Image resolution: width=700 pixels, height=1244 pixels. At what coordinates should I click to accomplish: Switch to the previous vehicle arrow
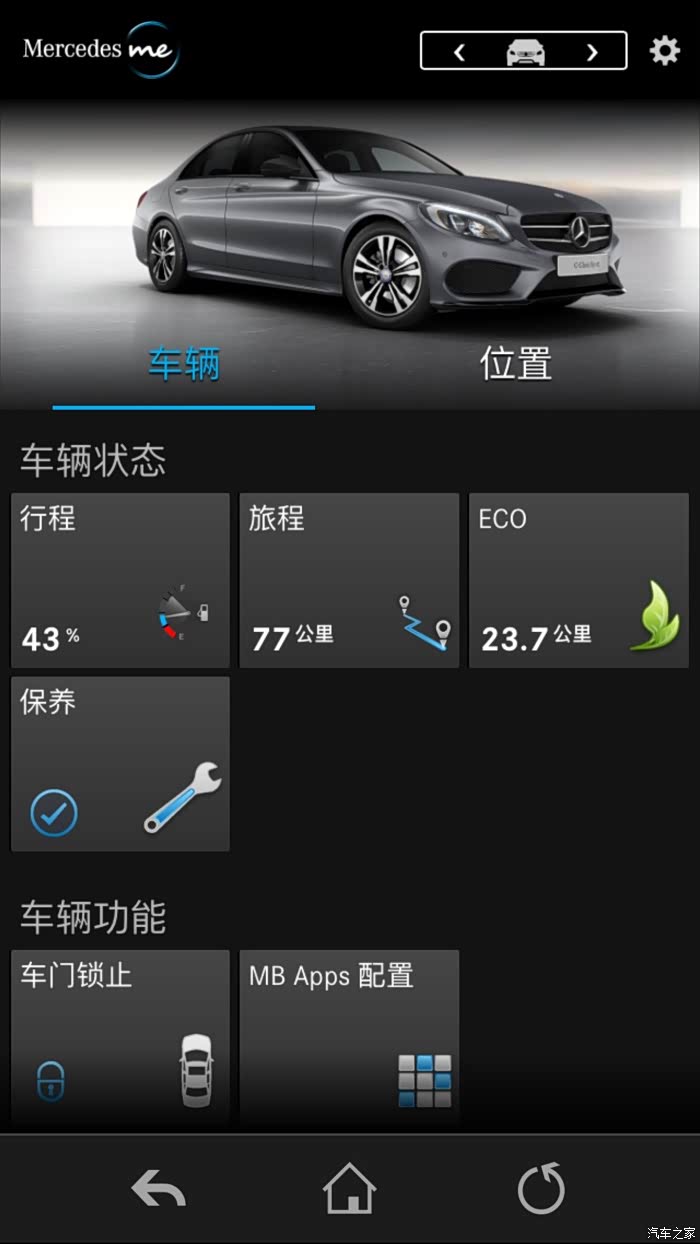(x=460, y=52)
